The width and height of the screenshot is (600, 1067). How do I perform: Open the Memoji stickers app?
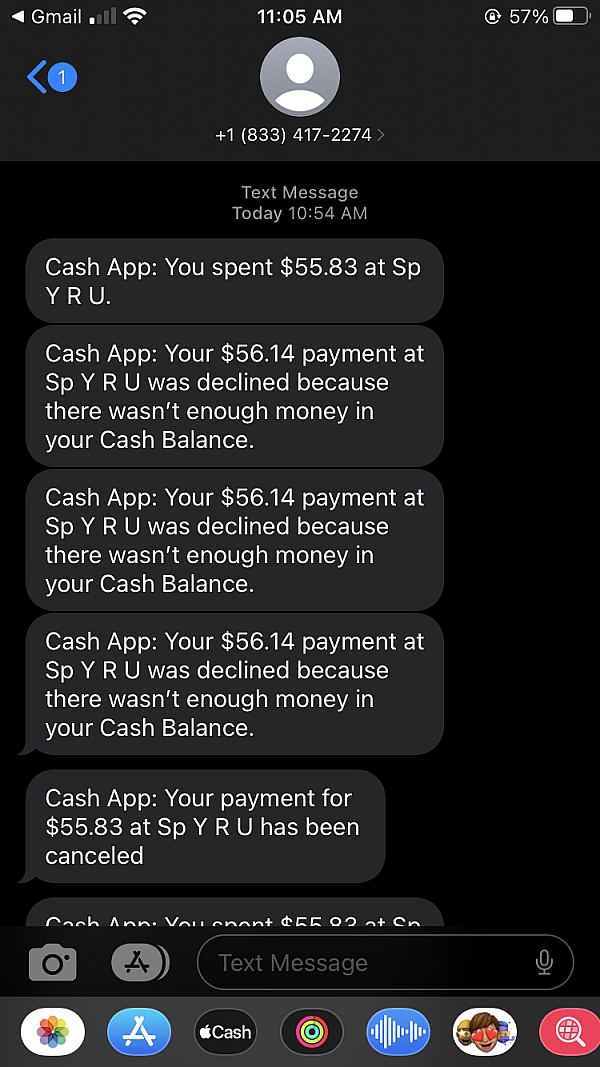pyautogui.click(x=484, y=1031)
